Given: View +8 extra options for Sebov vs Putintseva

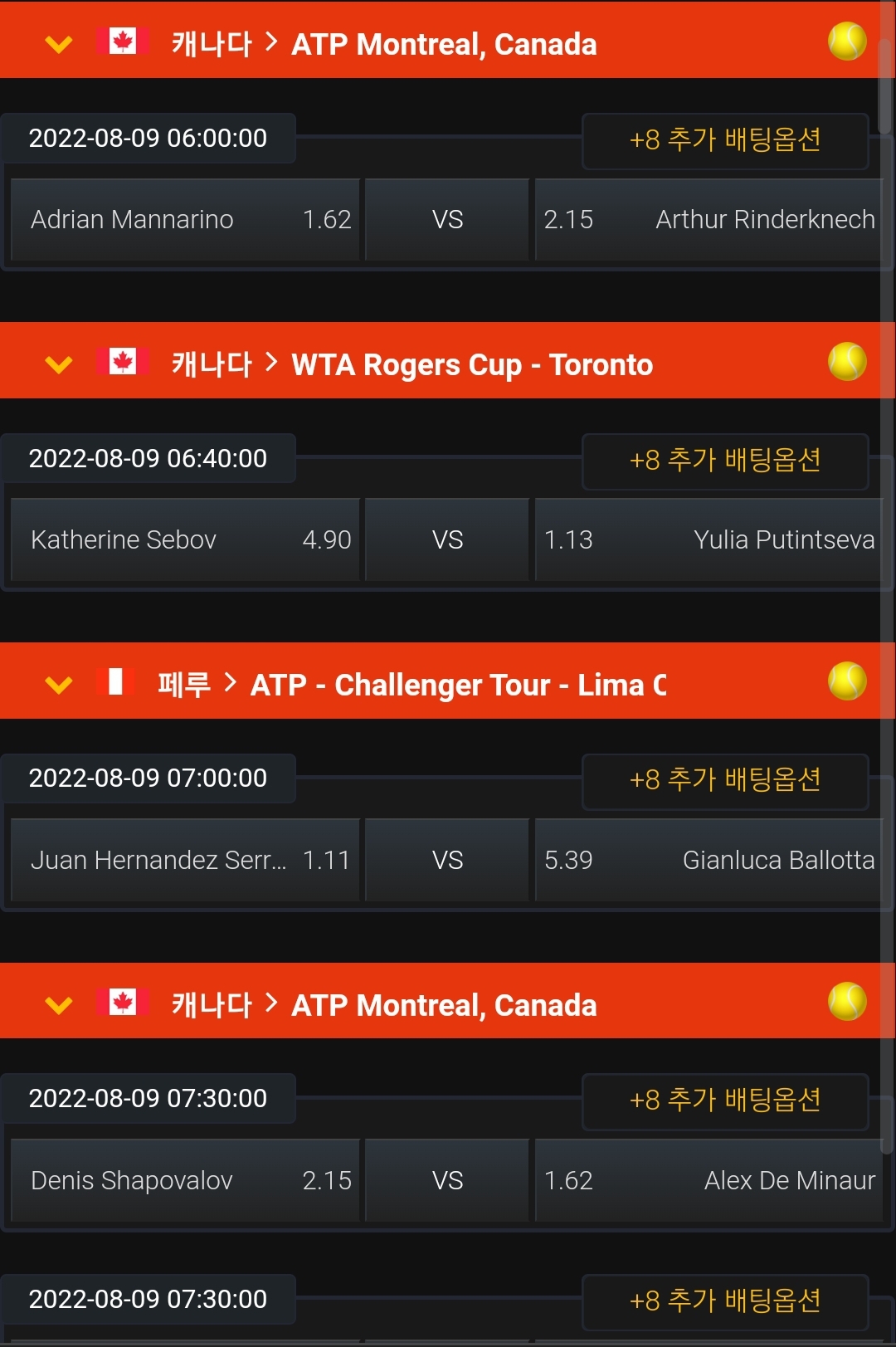Looking at the screenshot, I should [725, 461].
